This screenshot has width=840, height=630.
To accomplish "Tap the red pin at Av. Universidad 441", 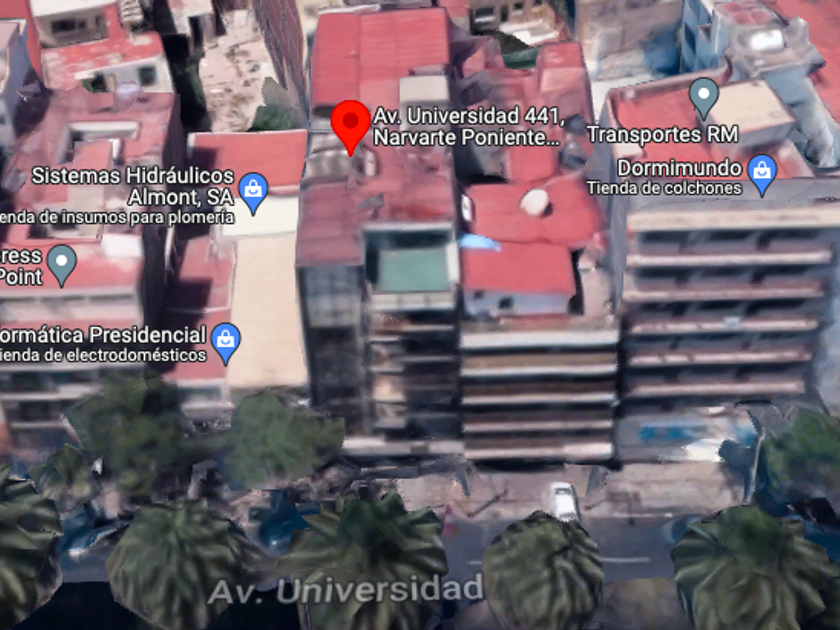I will [x=350, y=126].
